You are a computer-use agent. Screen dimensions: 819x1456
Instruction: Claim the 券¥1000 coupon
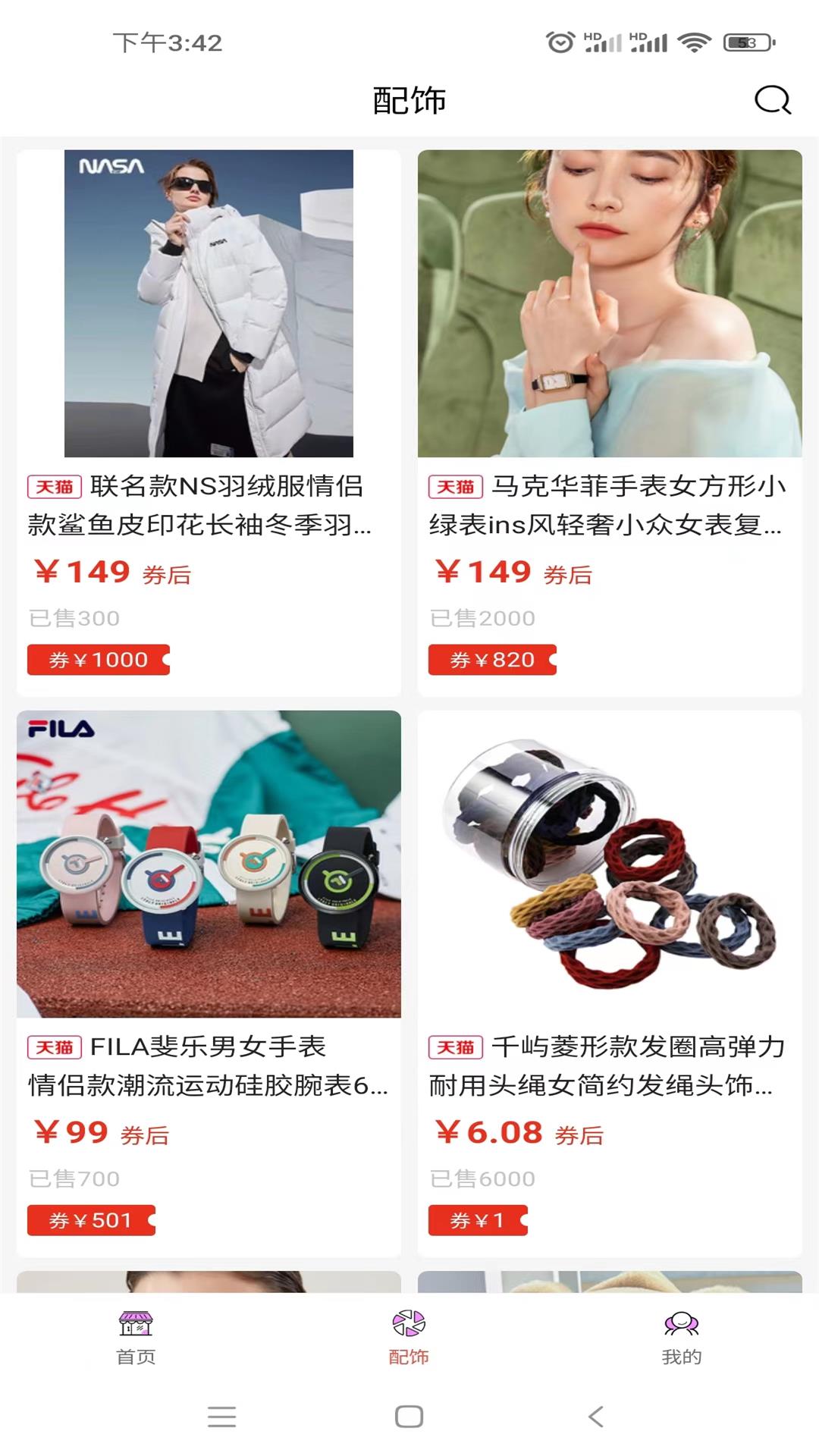point(99,660)
